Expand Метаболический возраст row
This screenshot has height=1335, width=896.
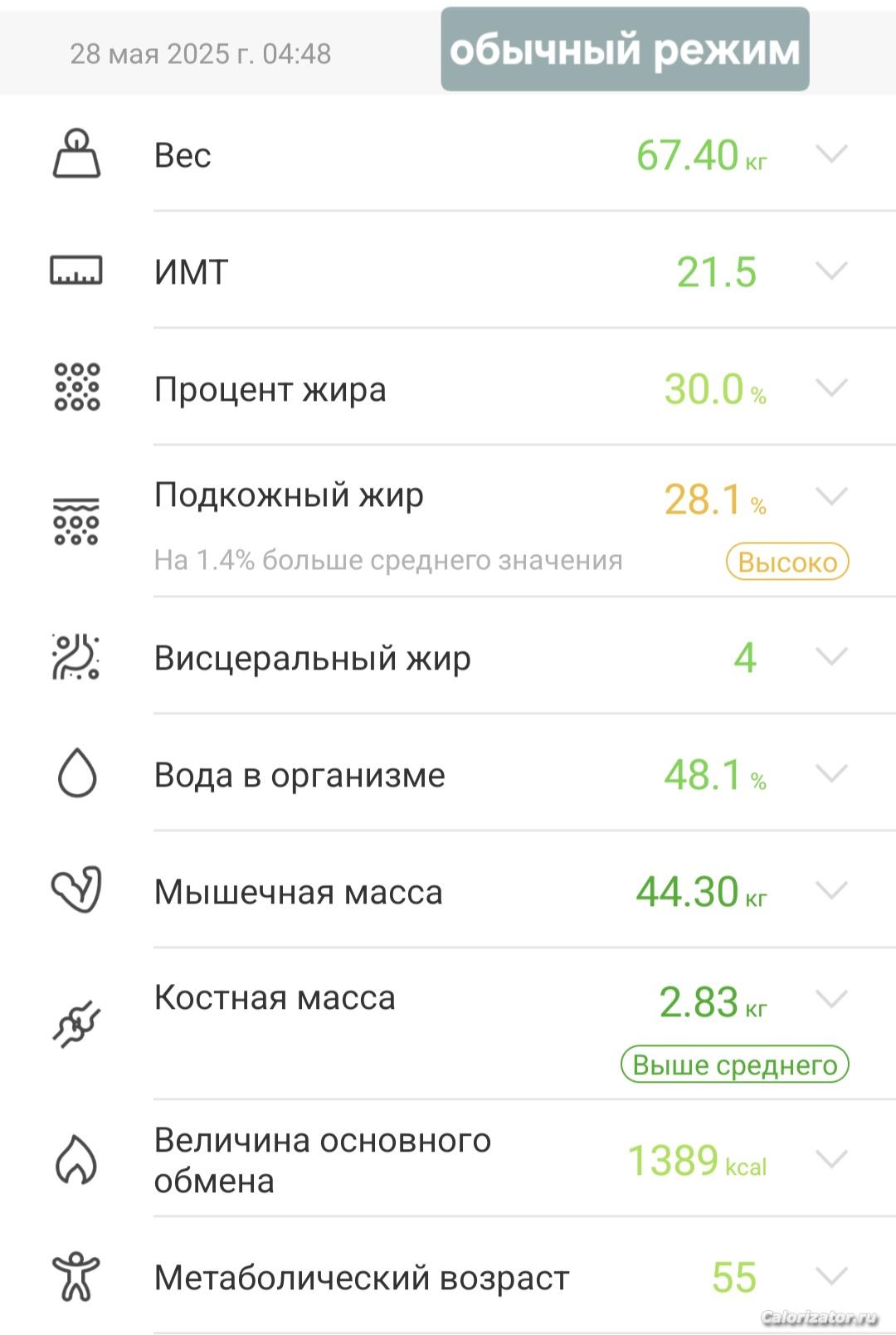pyautogui.click(x=830, y=1276)
